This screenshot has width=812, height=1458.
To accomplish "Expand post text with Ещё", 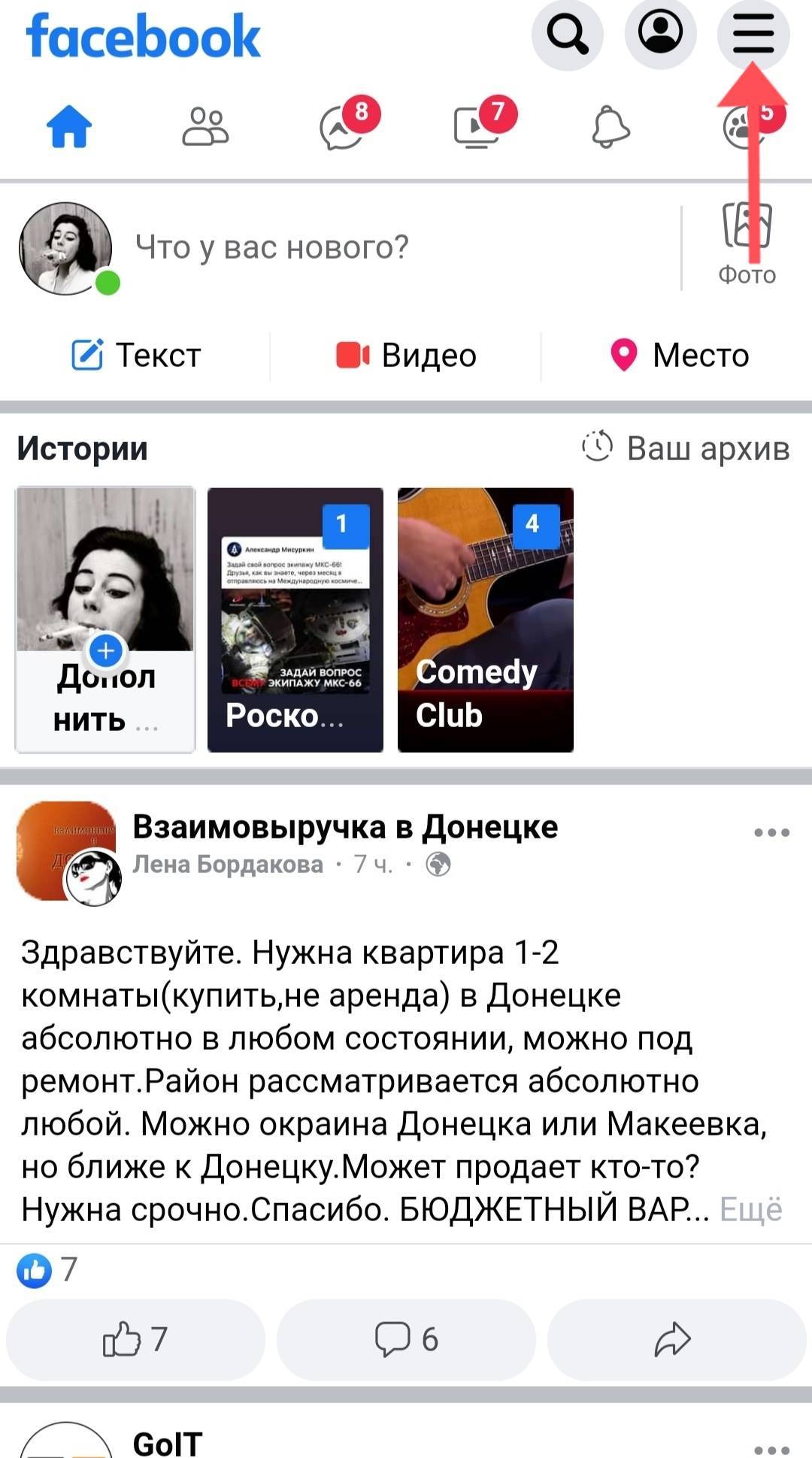I will tap(751, 1210).
